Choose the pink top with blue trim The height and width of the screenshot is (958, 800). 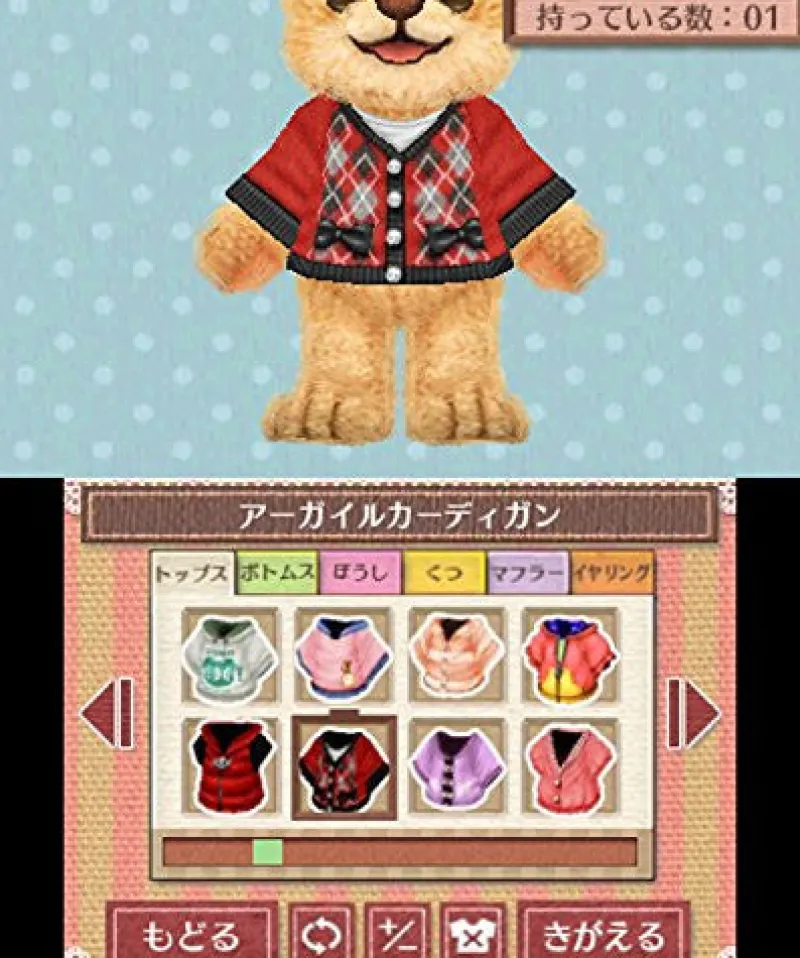point(343,655)
